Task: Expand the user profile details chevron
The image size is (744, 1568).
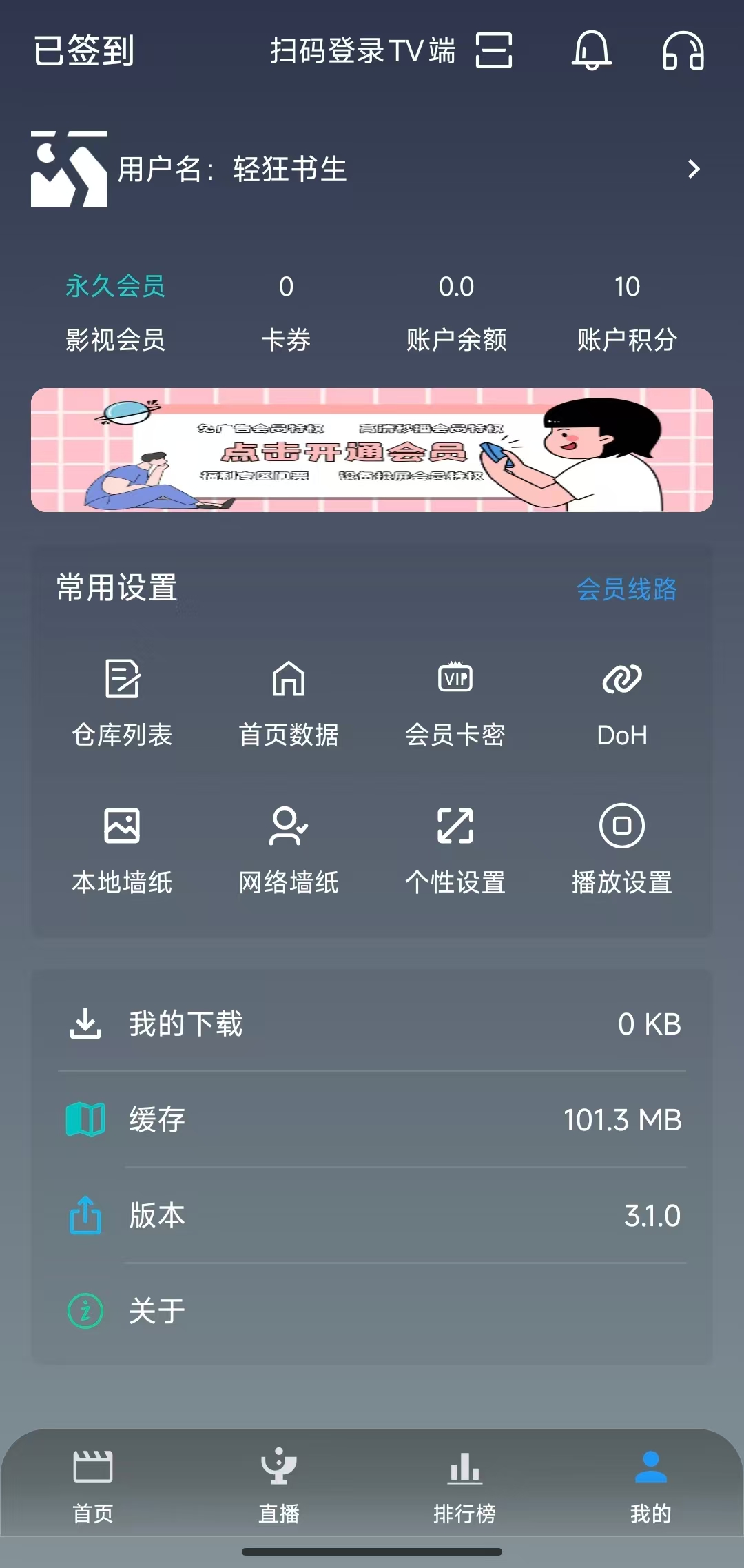Action: tap(694, 170)
